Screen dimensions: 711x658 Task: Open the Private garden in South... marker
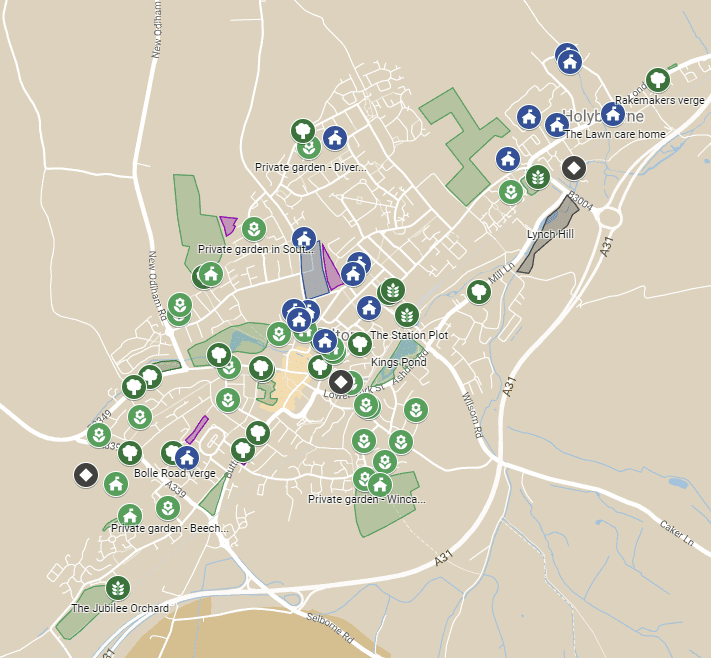pyautogui.click(x=254, y=229)
